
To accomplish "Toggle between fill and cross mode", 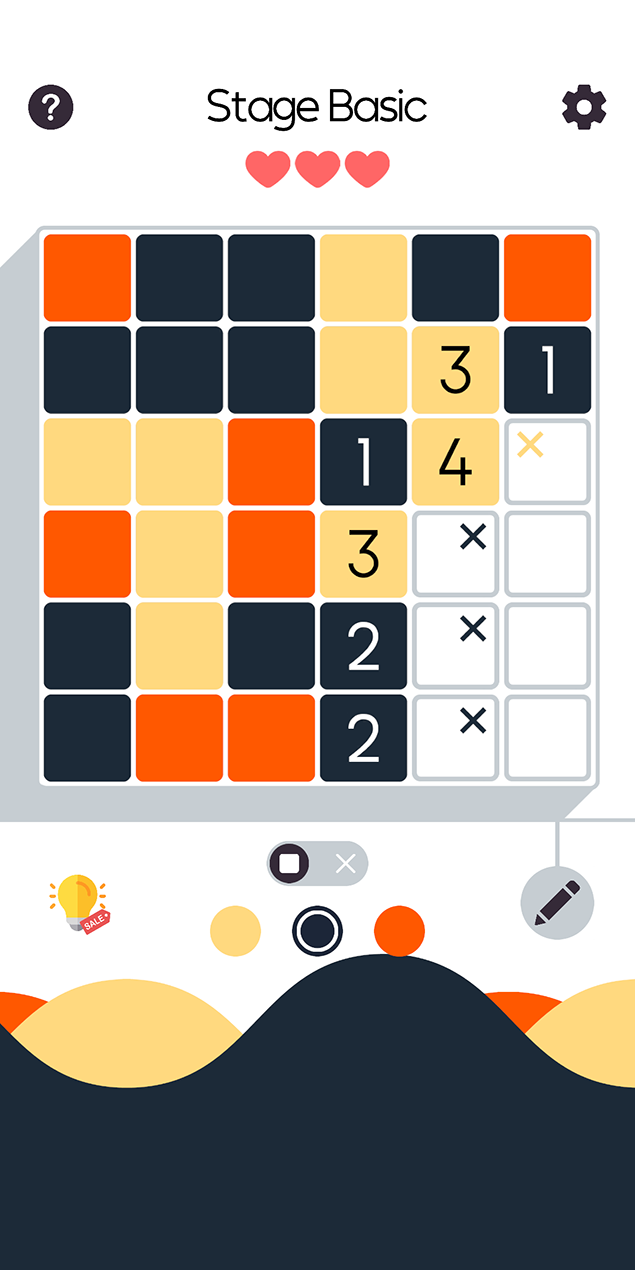I will (317, 864).
